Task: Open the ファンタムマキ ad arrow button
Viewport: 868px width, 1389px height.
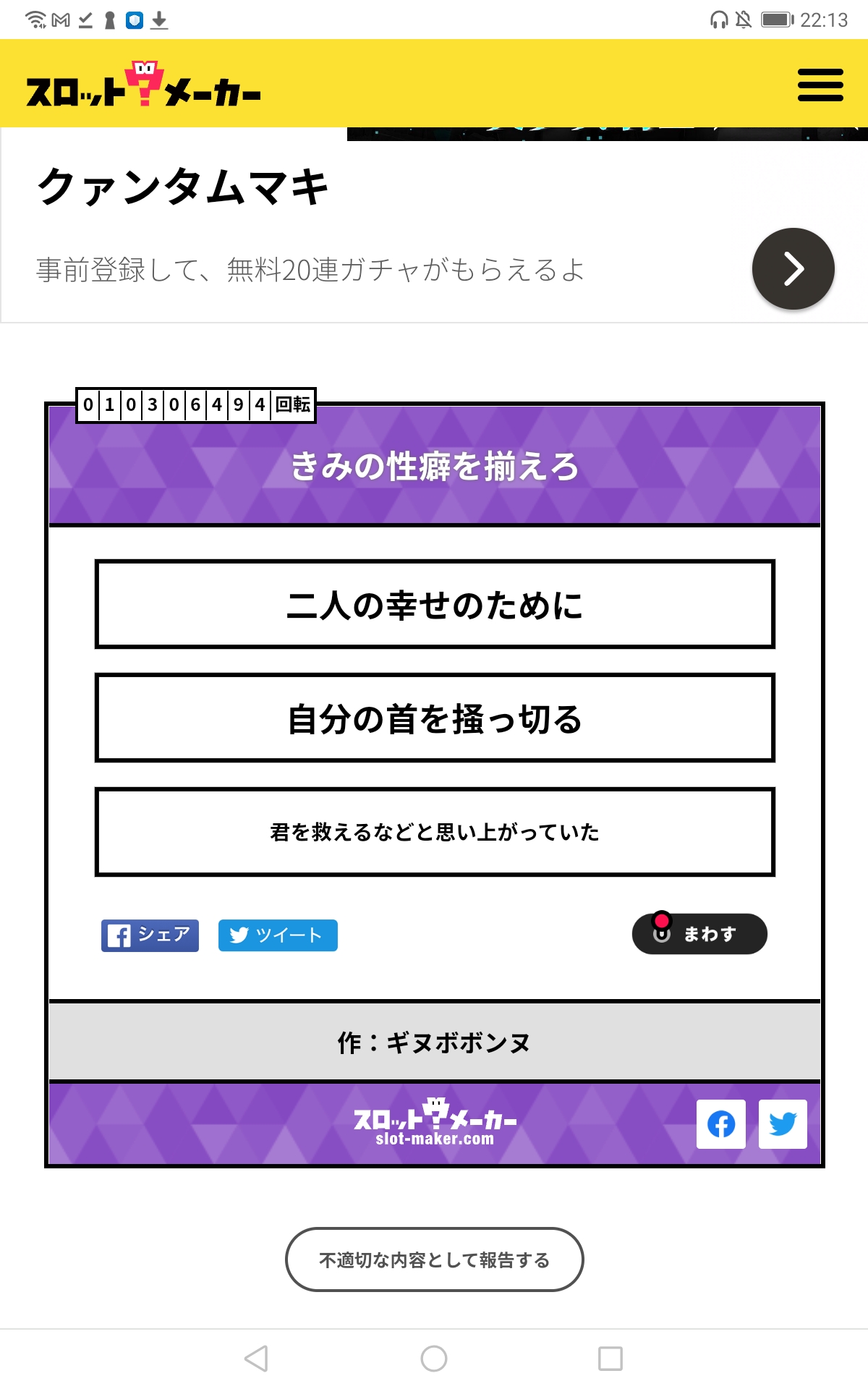Action: pos(793,269)
